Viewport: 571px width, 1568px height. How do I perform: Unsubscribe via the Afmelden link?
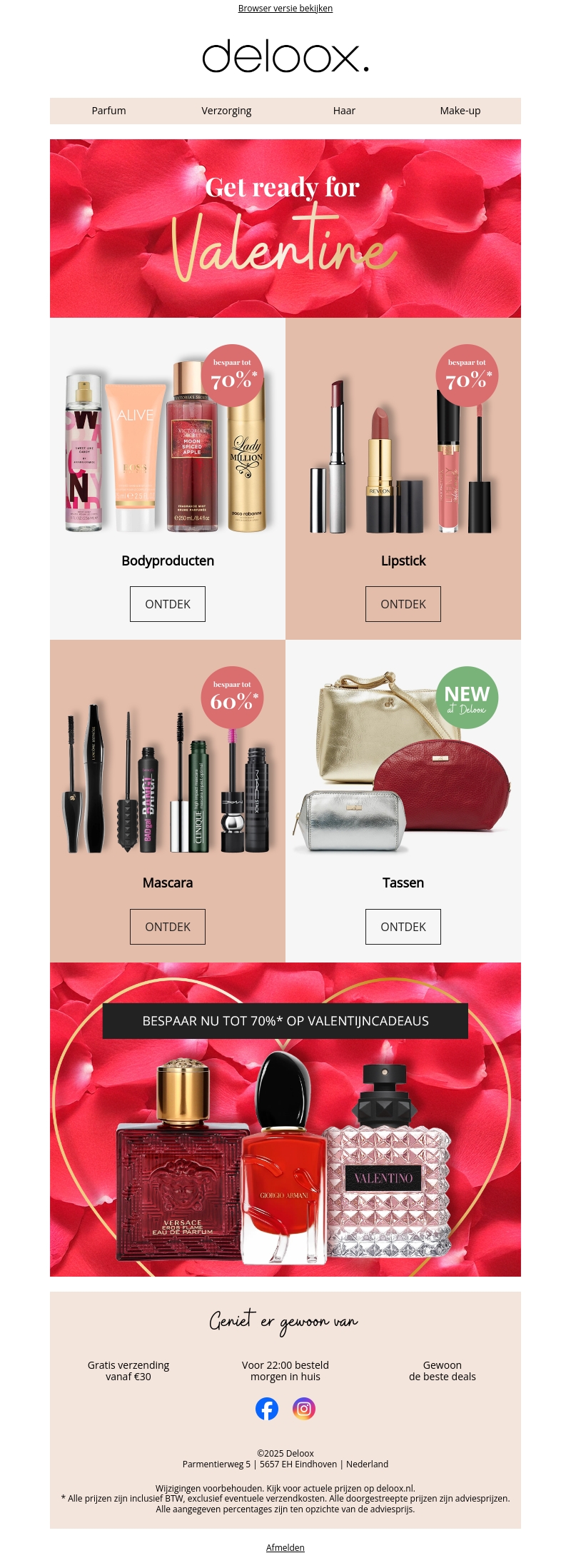[x=285, y=1547]
